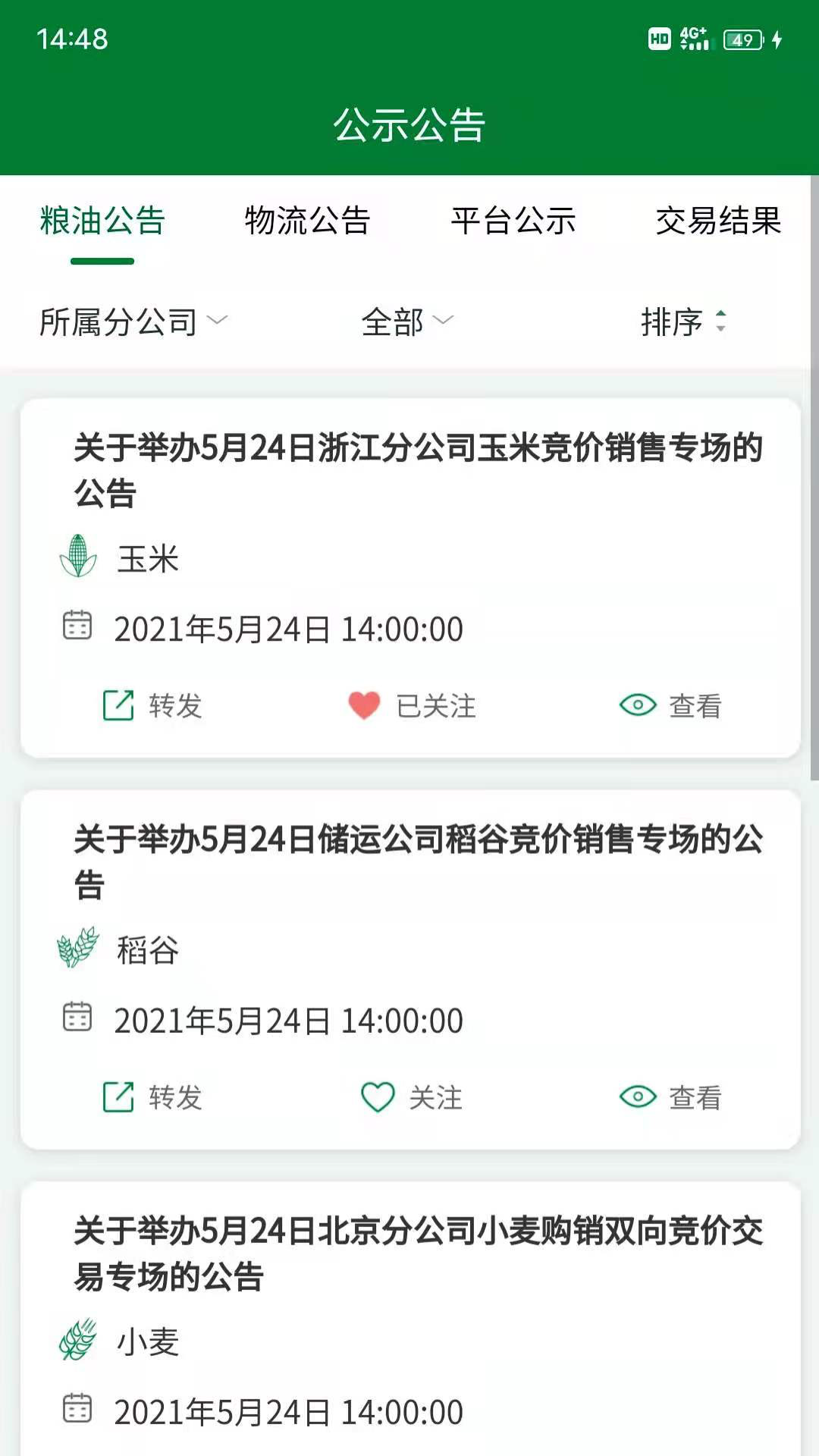Expand the 全部 filter dropdown

tap(407, 322)
